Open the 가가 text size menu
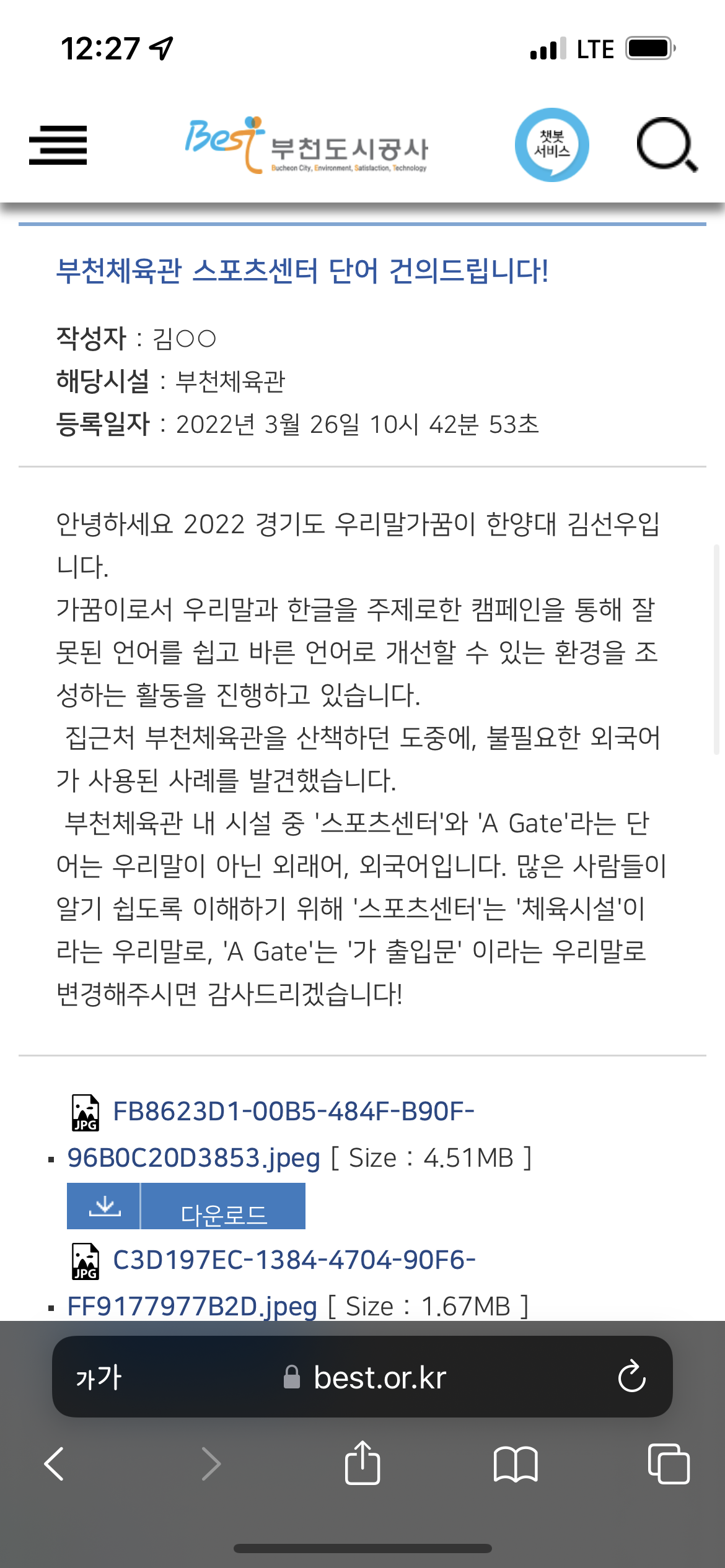This screenshot has width=725, height=1568. pyautogui.click(x=99, y=1377)
